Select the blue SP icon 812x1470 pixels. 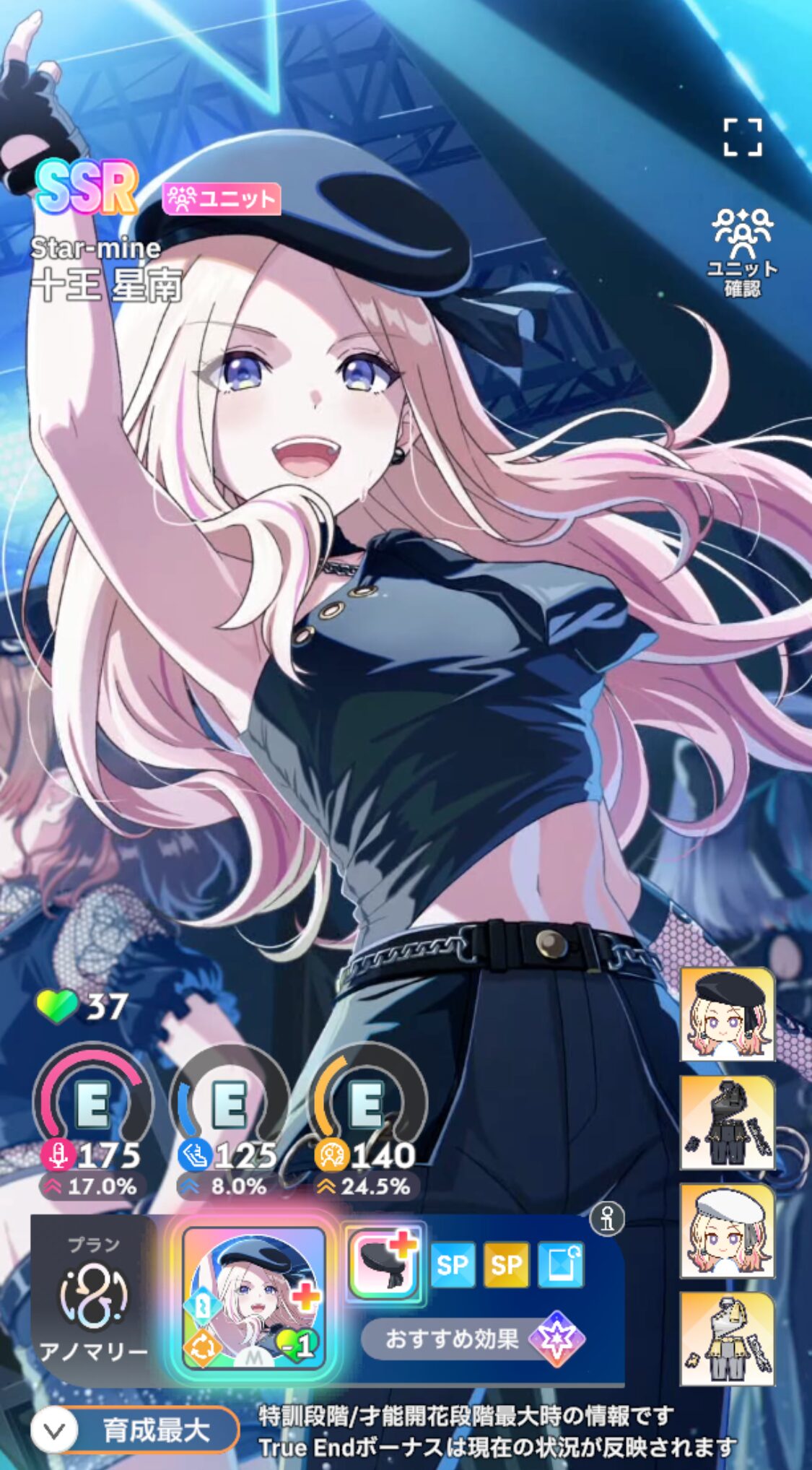pyautogui.click(x=453, y=1265)
